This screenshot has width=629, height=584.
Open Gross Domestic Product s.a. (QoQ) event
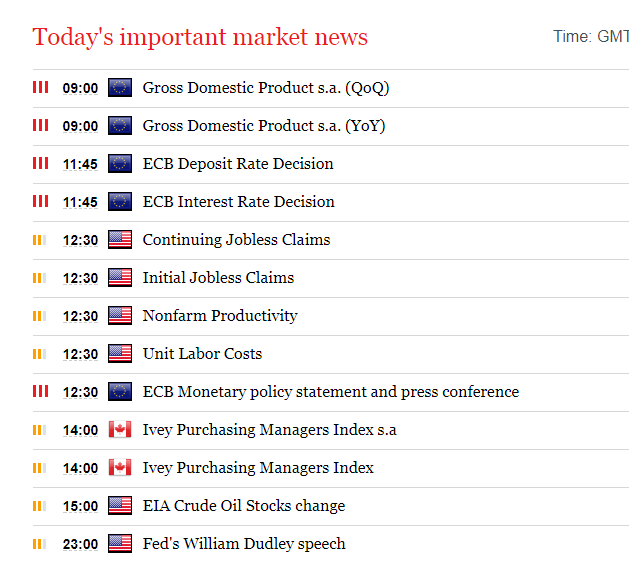click(x=265, y=88)
